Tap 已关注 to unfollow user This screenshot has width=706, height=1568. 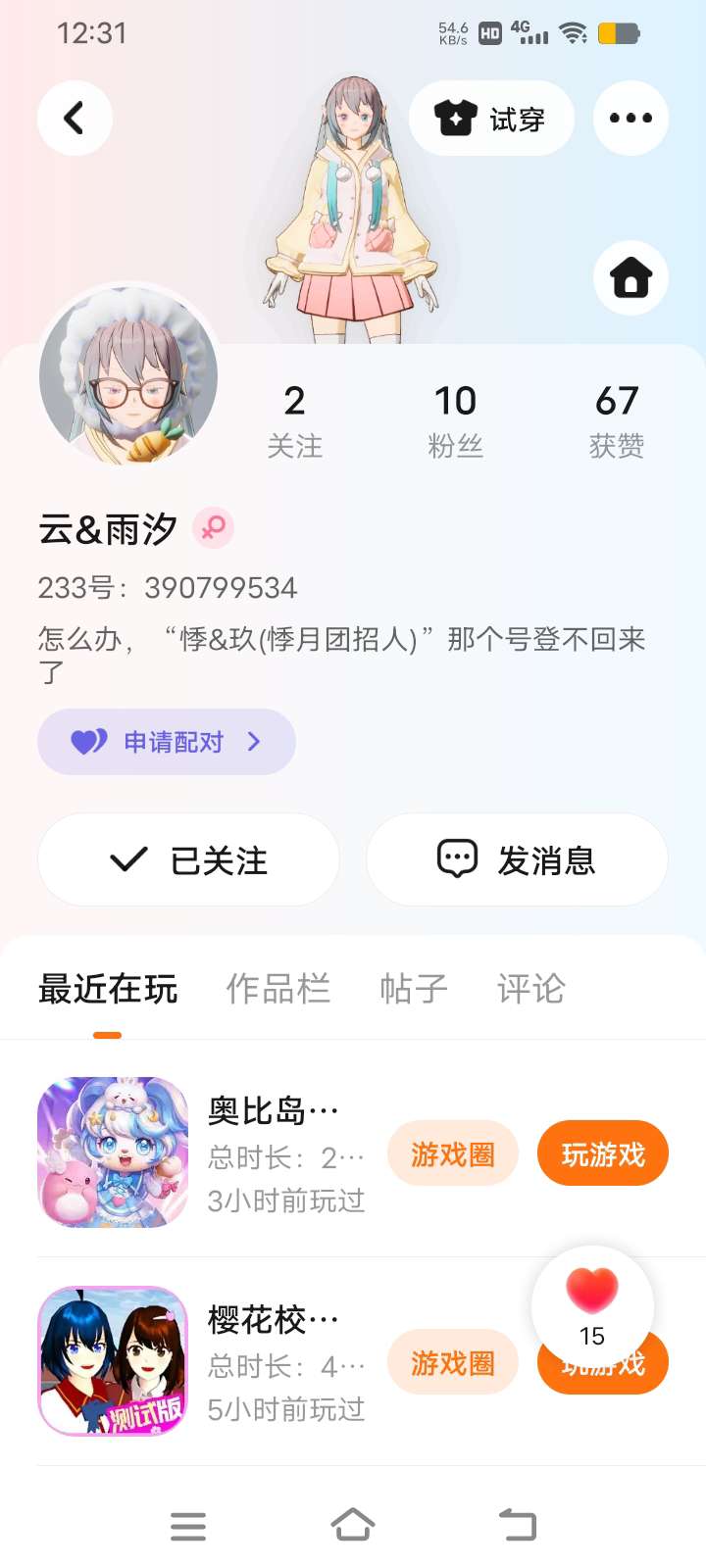point(188,860)
